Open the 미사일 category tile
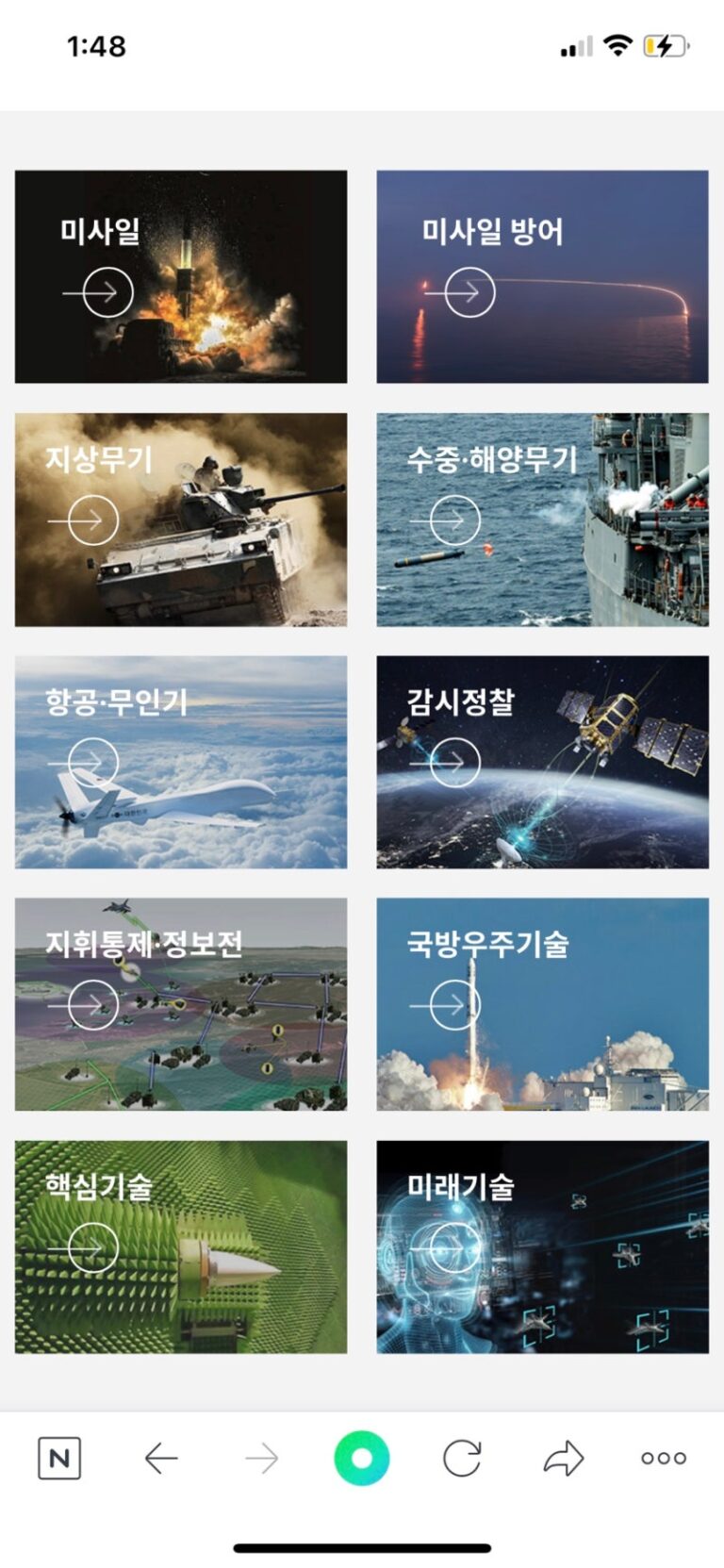The image size is (724, 1568). click(x=181, y=276)
